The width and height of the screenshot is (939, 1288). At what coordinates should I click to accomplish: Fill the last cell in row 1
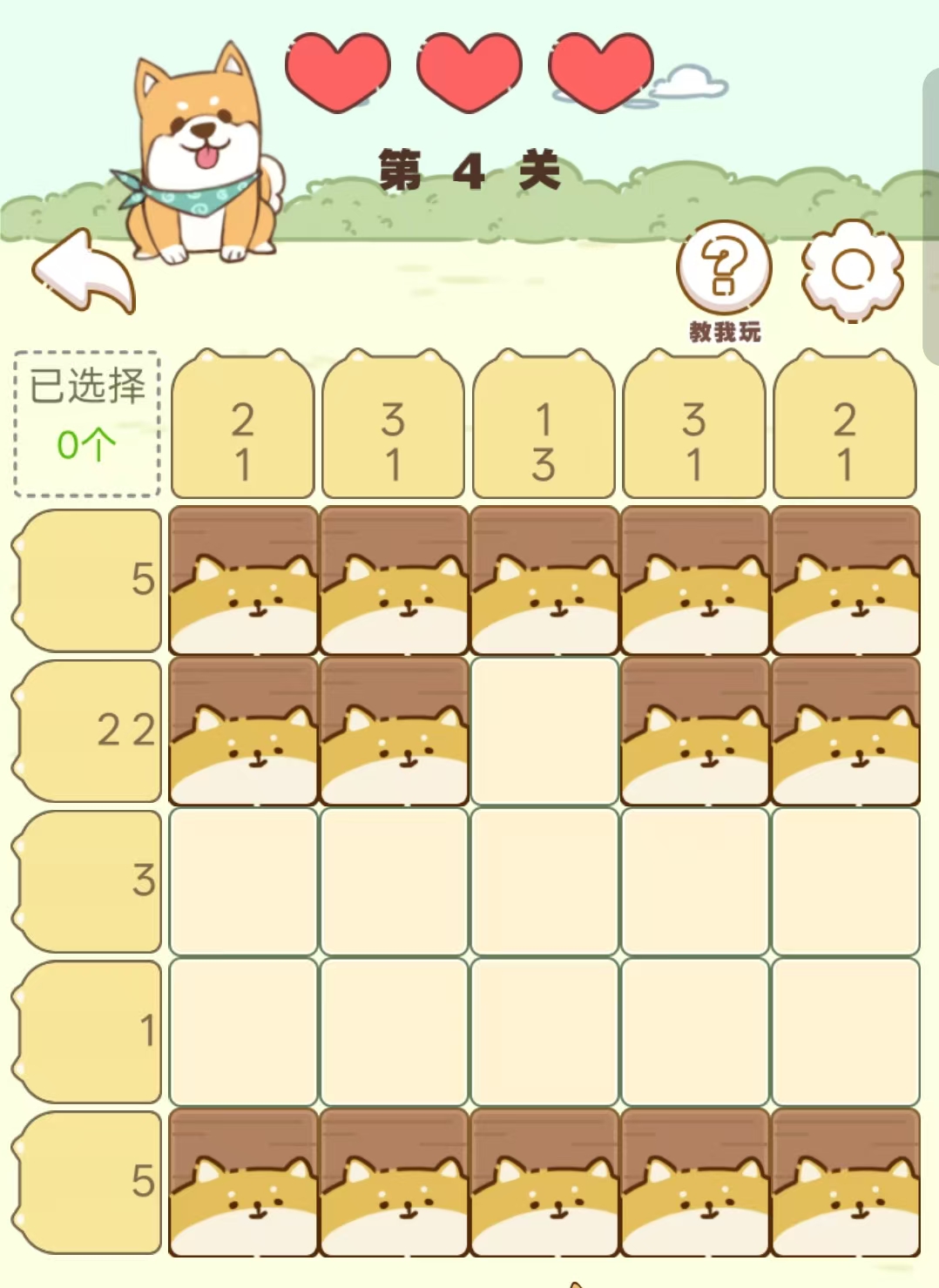845,1031
